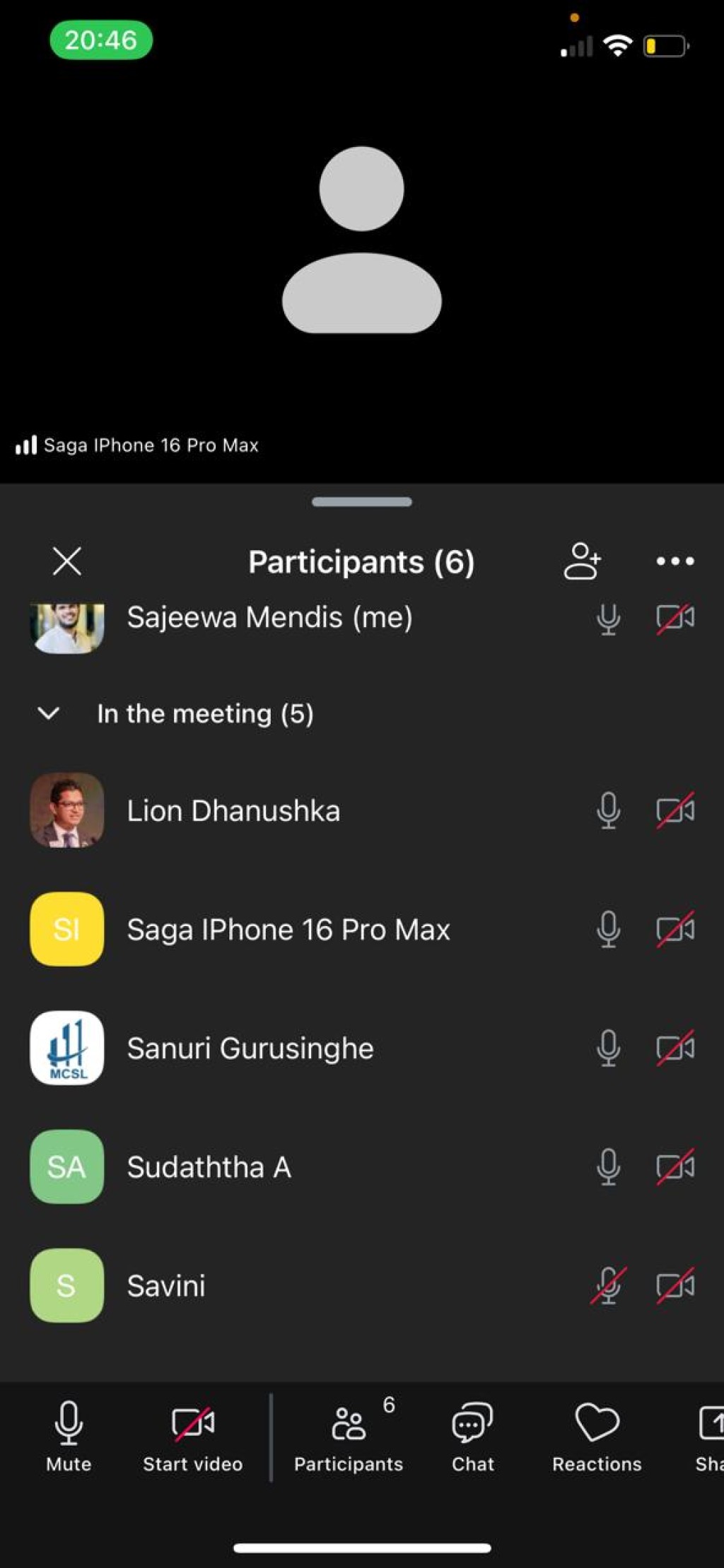Open the participants overflow menu
The image size is (724, 1568).
[x=675, y=561]
